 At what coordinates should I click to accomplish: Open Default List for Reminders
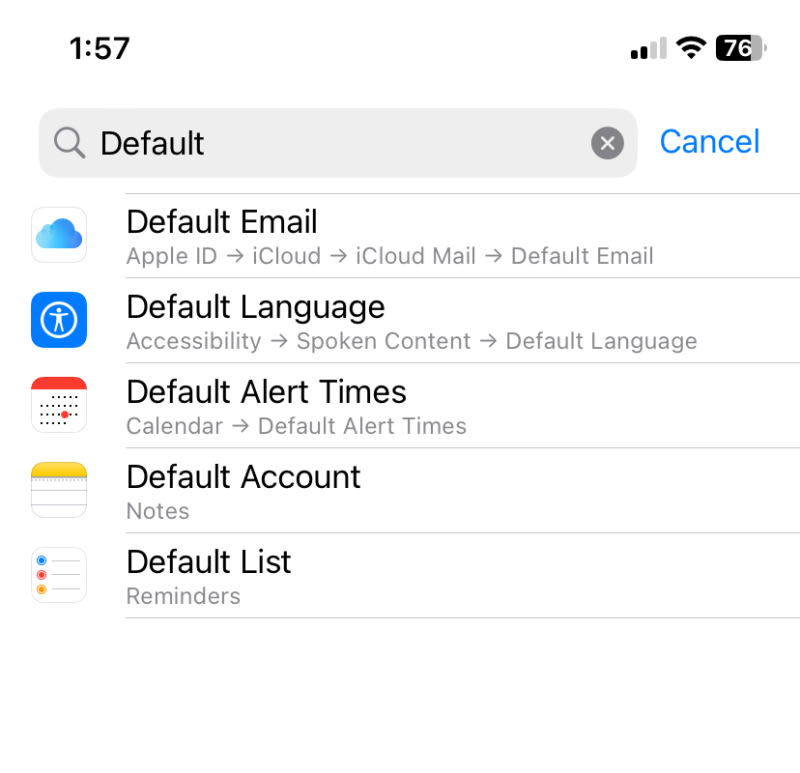click(400, 576)
